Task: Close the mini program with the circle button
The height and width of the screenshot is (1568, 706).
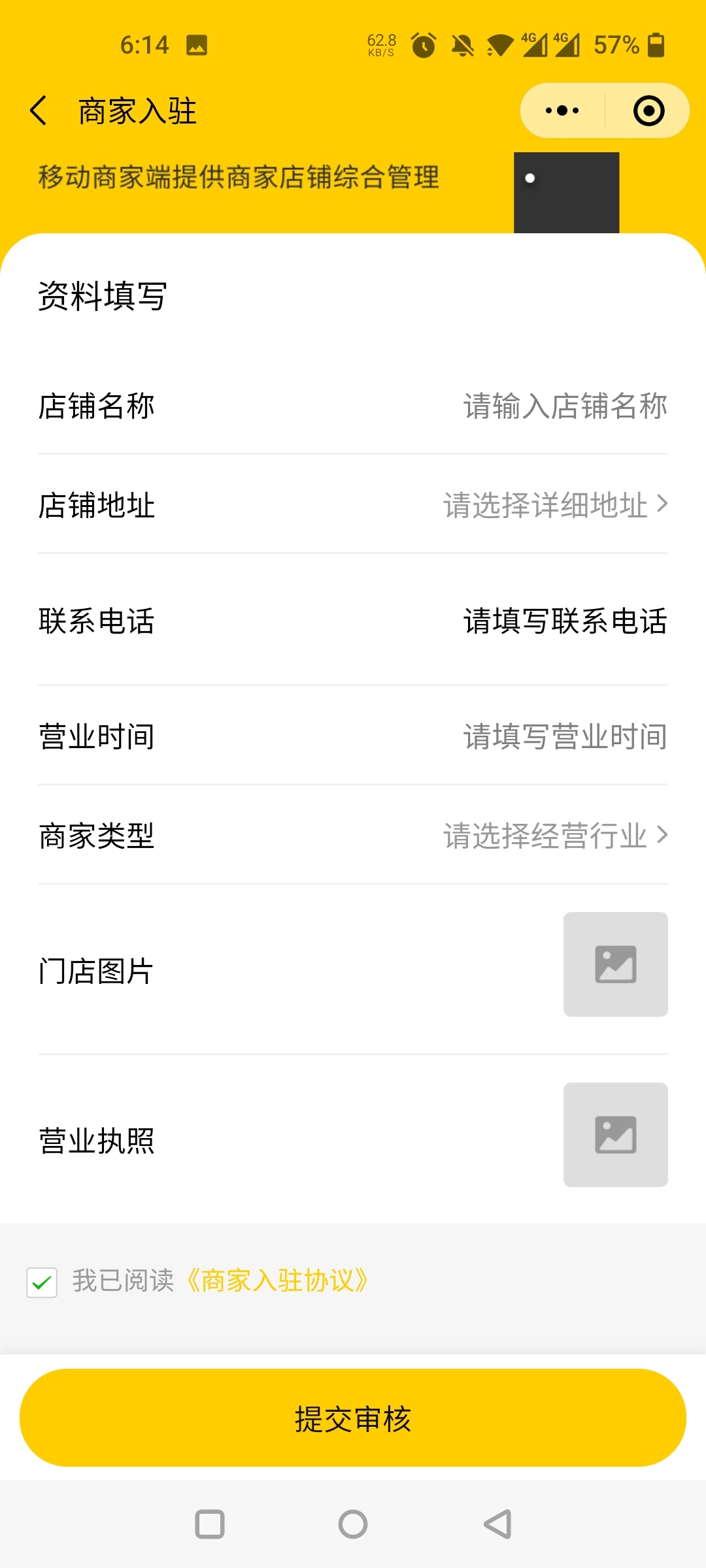Action: click(648, 110)
